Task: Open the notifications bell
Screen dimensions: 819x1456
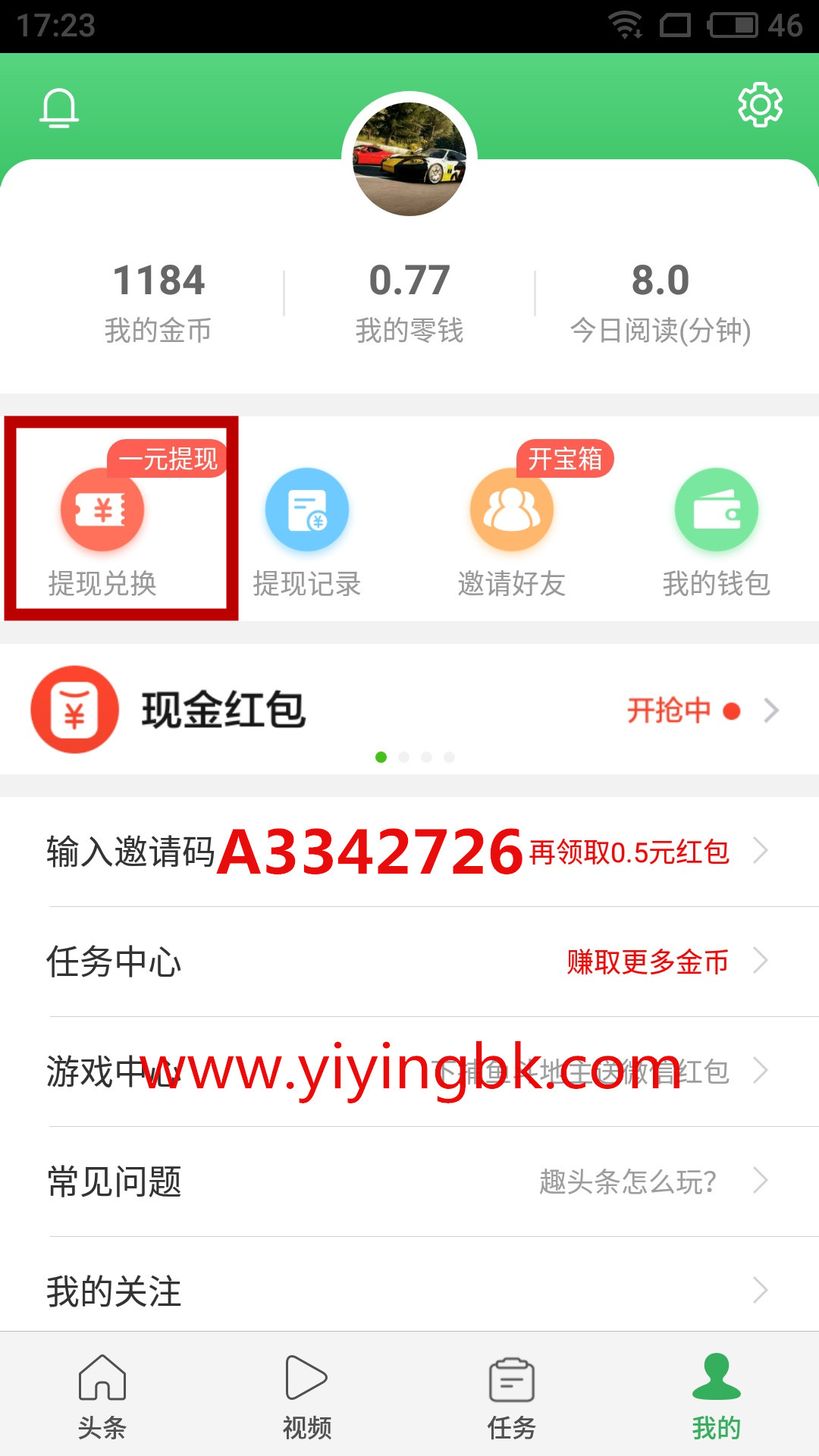Action: 59,108
